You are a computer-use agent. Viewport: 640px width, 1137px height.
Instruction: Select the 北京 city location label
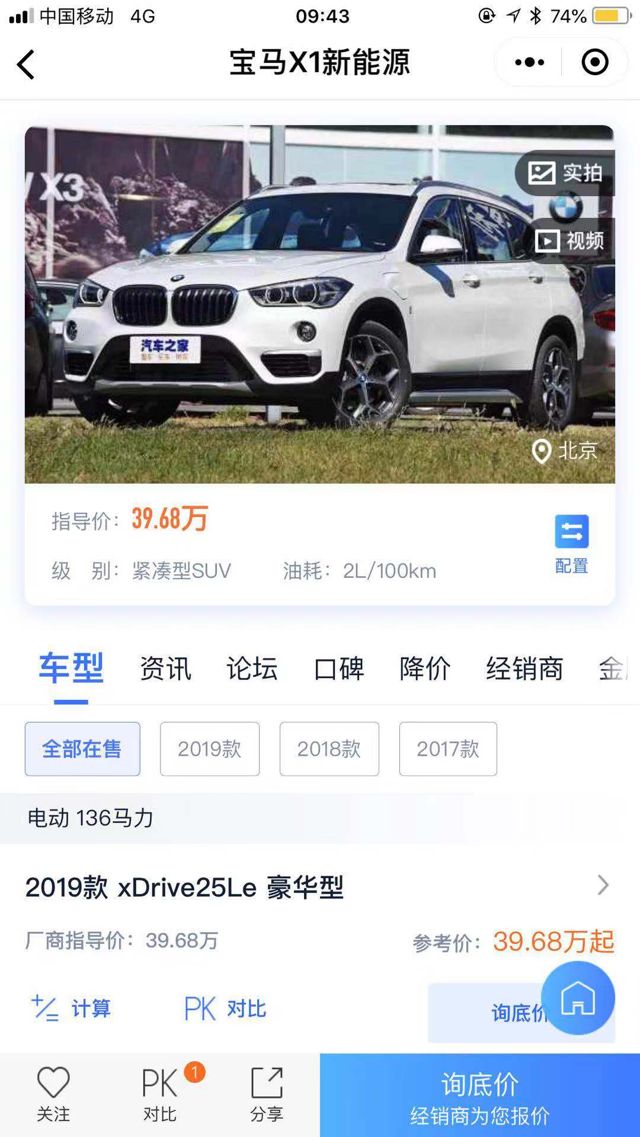[x=565, y=451]
